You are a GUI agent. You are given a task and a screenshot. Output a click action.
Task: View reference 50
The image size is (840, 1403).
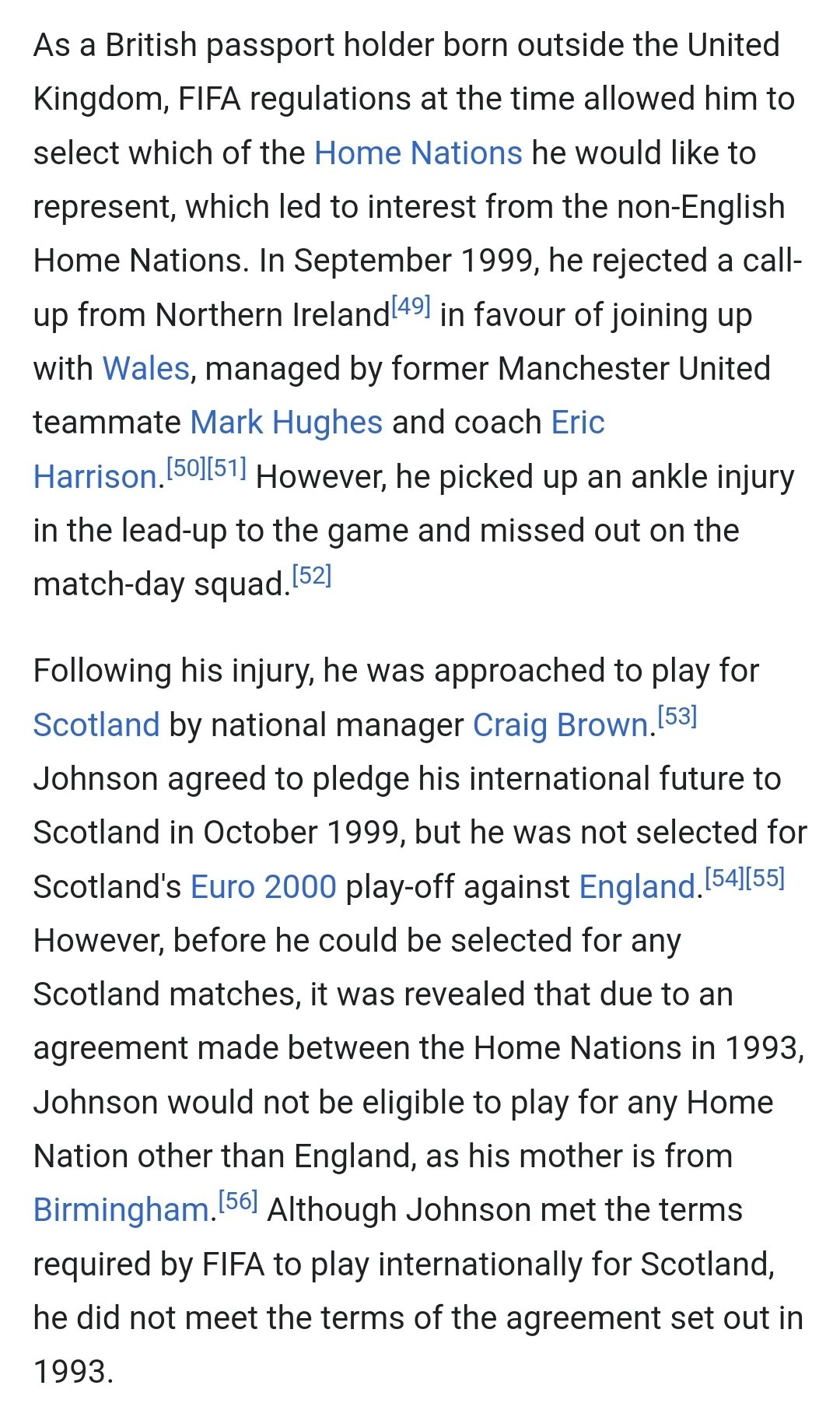(187, 468)
